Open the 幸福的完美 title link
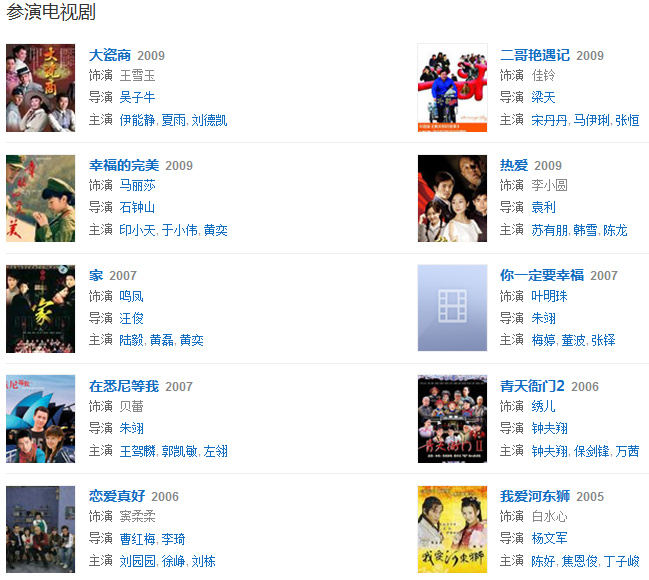Viewport: 649px width, 580px height. coord(124,165)
